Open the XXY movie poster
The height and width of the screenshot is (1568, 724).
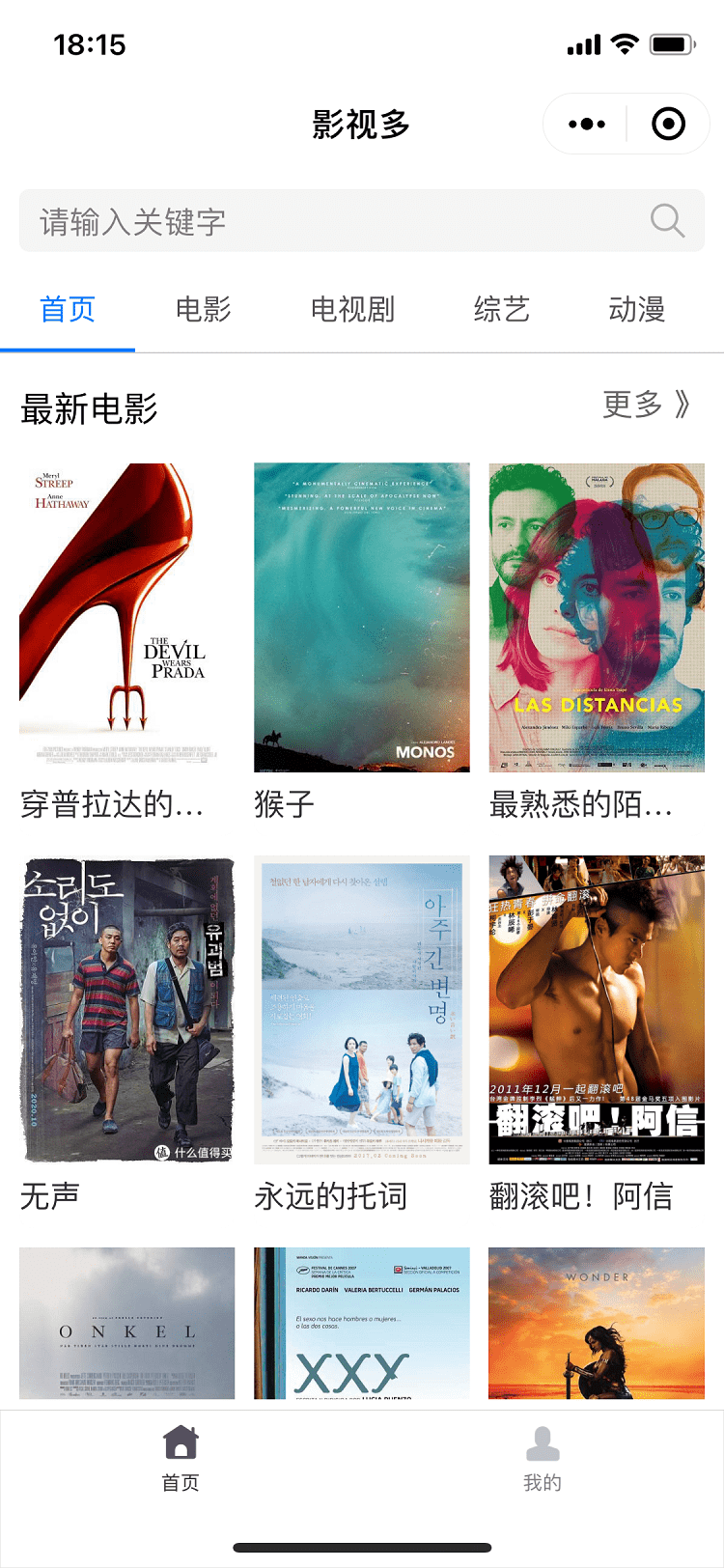point(362,1323)
